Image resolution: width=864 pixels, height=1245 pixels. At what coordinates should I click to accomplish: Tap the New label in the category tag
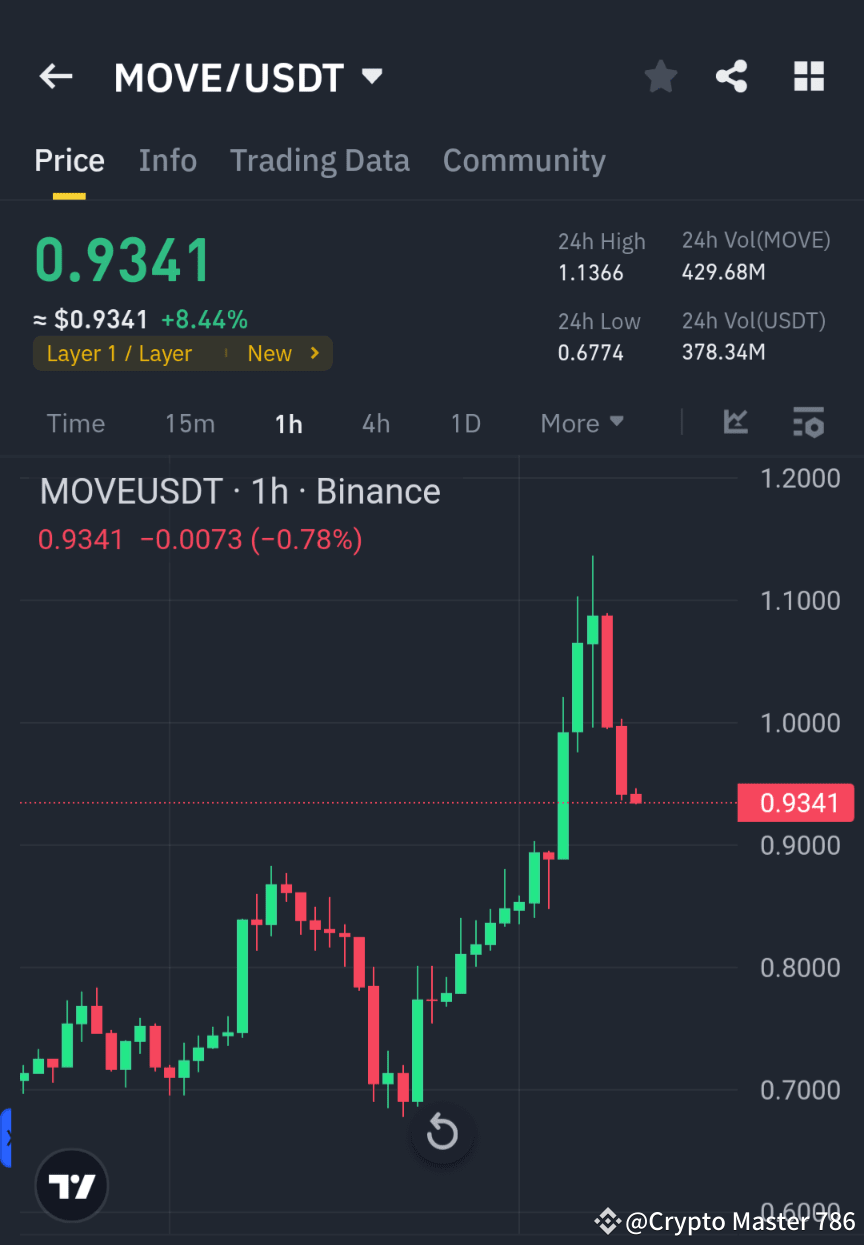click(x=270, y=353)
